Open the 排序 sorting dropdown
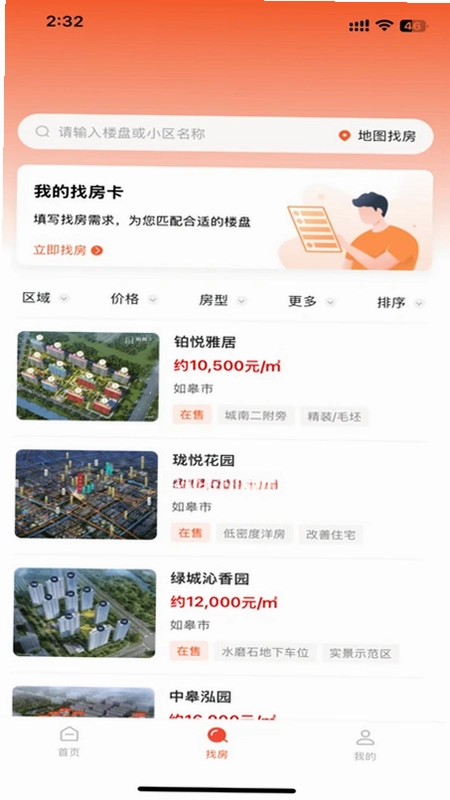The width and height of the screenshot is (450, 800). point(401,303)
